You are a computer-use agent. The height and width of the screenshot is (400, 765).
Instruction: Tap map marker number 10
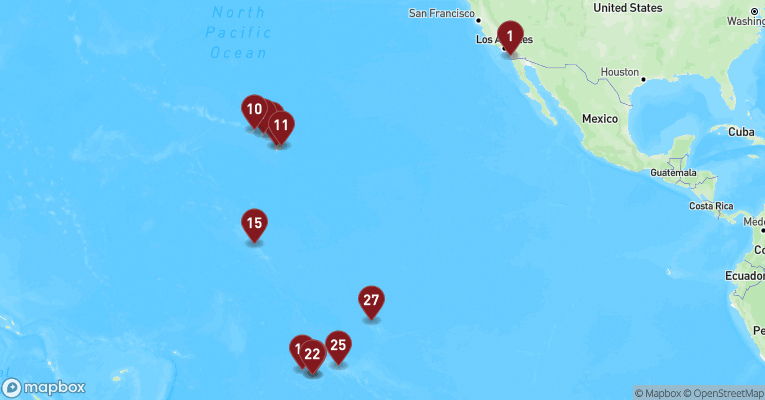(253, 109)
